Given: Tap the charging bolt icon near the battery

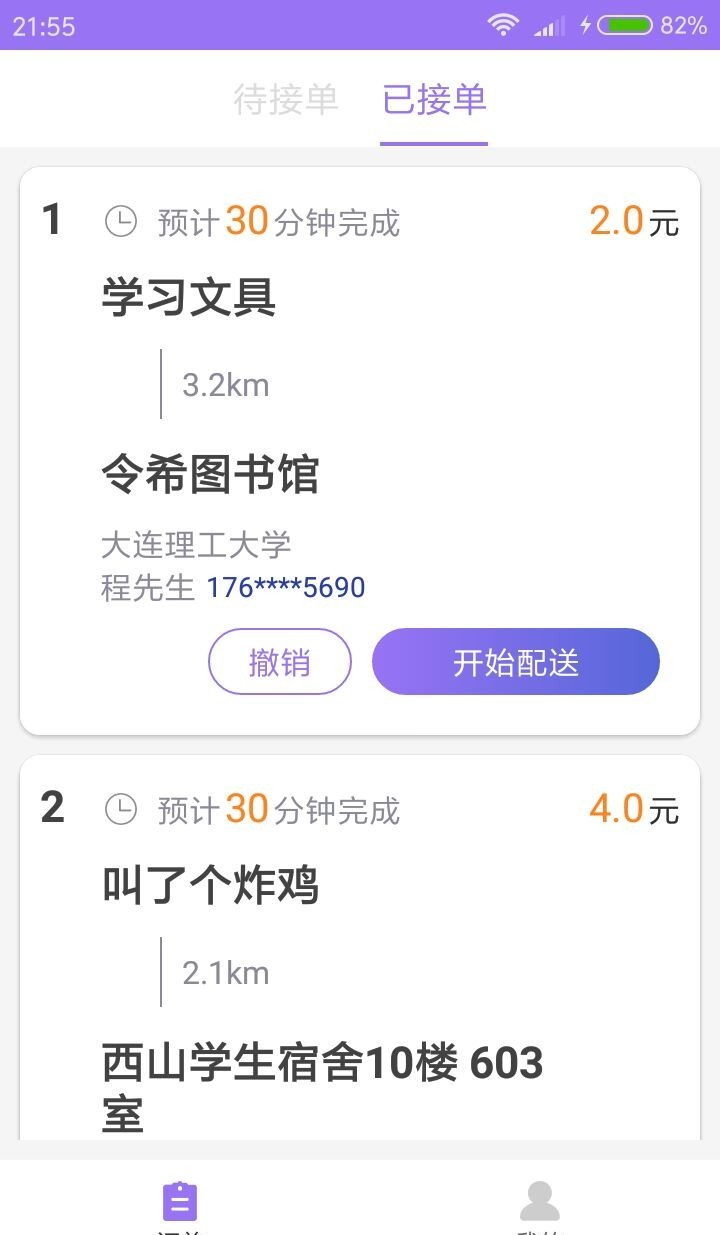Looking at the screenshot, I should point(583,25).
